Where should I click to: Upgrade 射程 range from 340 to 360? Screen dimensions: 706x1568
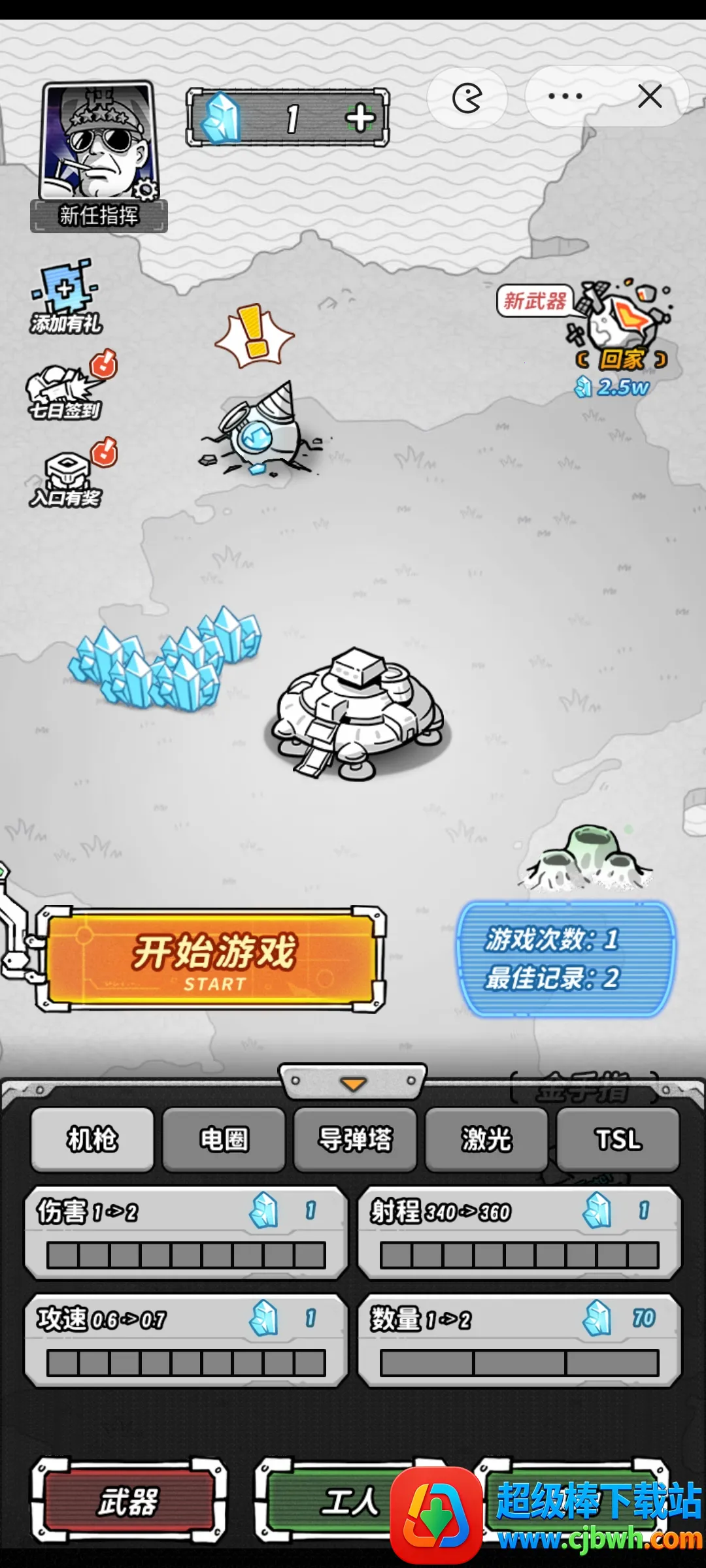[x=519, y=1232]
